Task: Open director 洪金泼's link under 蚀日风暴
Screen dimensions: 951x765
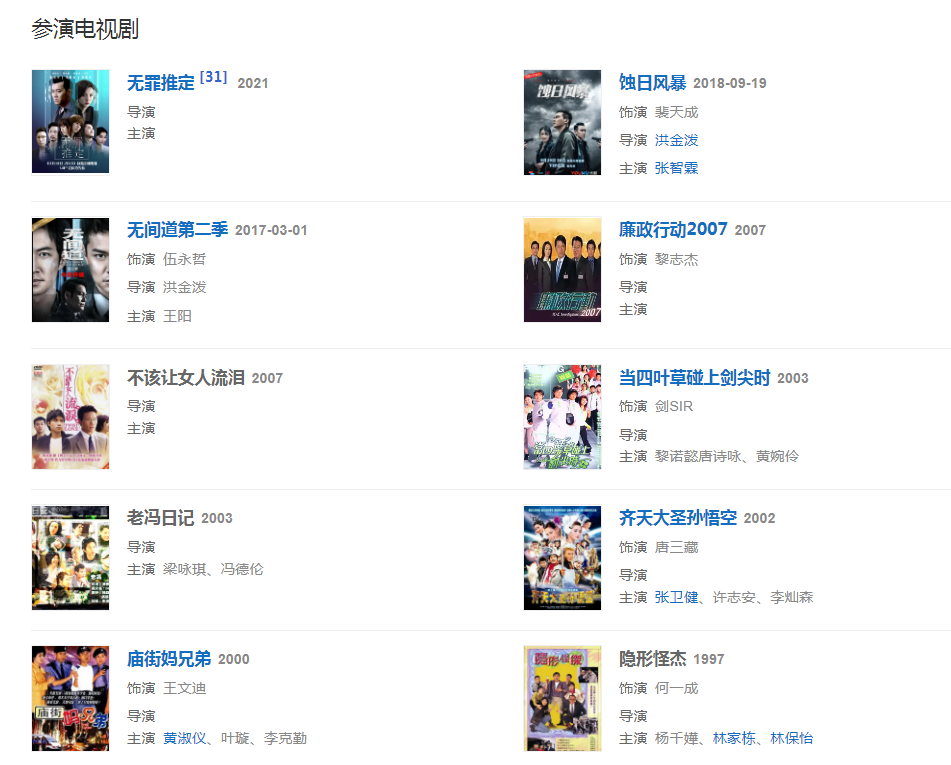Action: [x=676, y=140]
